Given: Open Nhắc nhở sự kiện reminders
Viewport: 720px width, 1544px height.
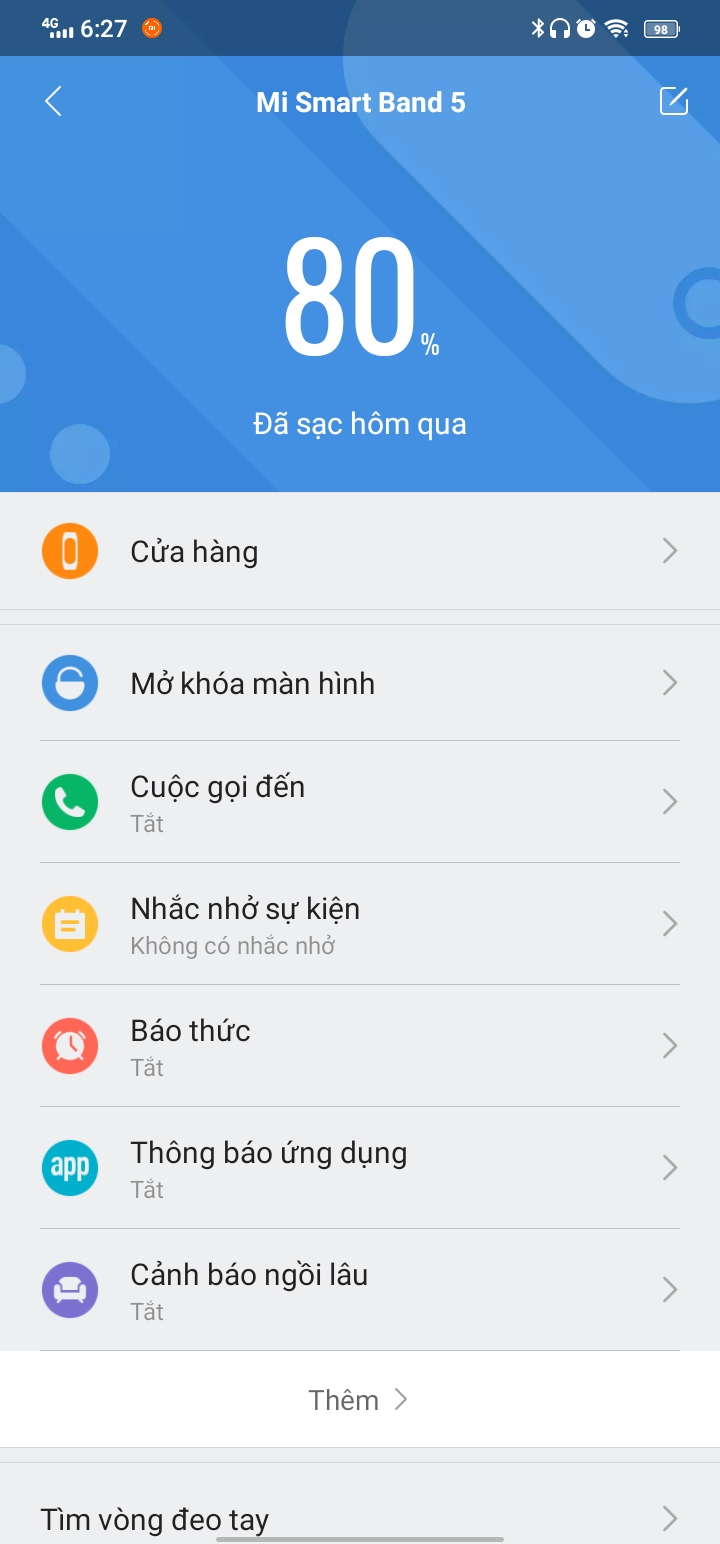Looking at the screenshot, I should 360,924.
